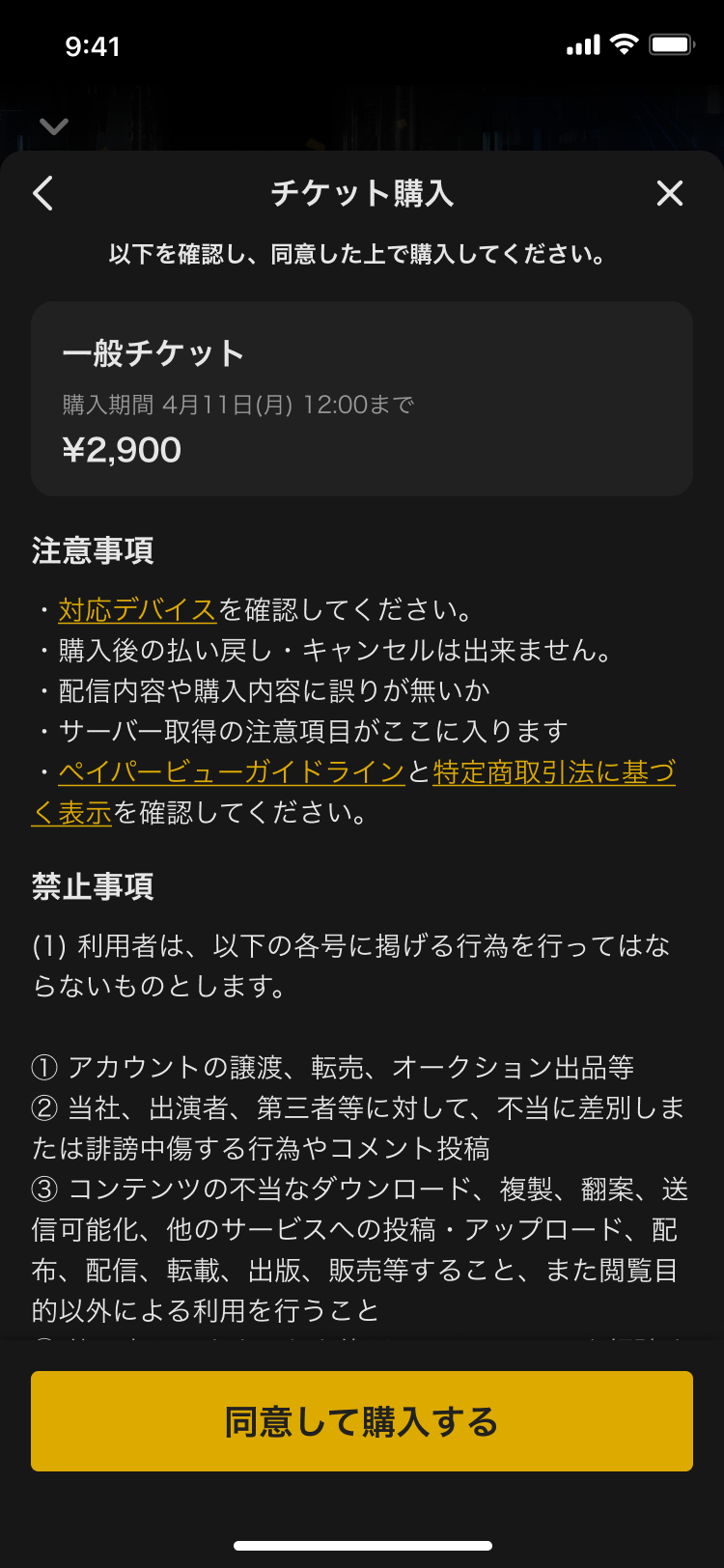Tap the 禁止事項 section heading
Viewport: 724px width, 1568px height.
click(93, 886)
